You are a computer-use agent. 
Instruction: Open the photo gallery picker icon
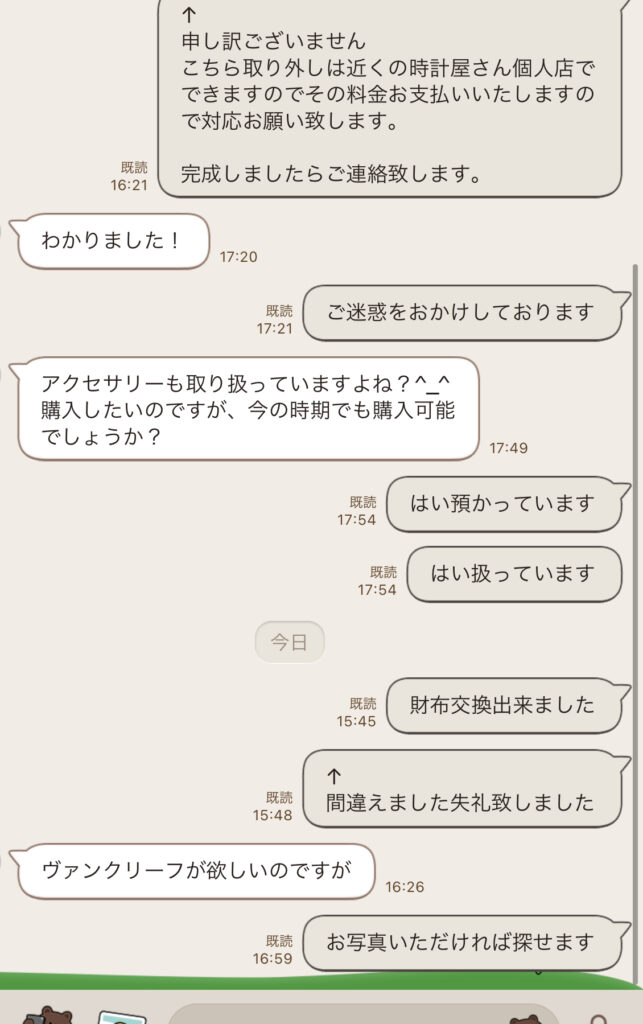[x=121, y=1017]
